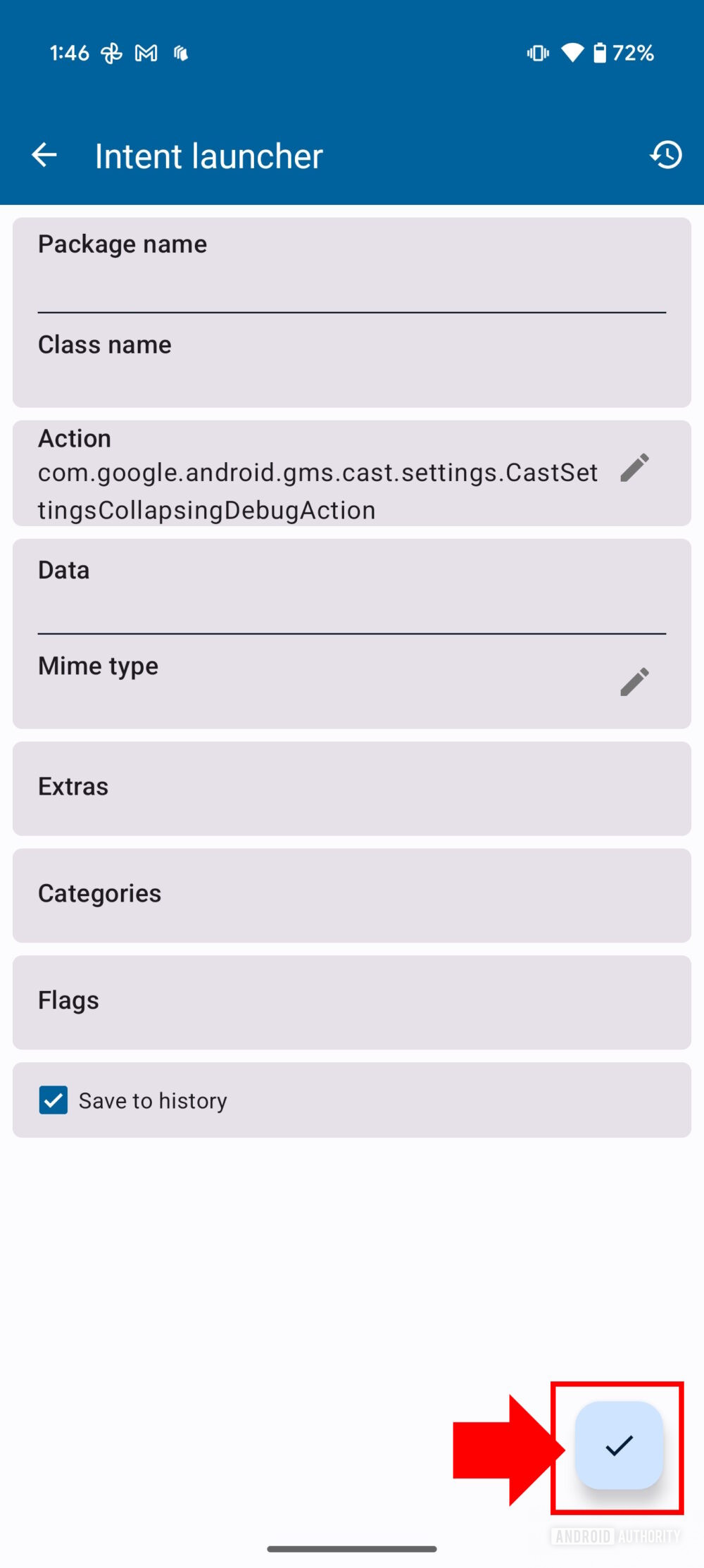Tap the CastSettings action text value
The width and height of the screenshot is (704, 1568).
point(317,490)
